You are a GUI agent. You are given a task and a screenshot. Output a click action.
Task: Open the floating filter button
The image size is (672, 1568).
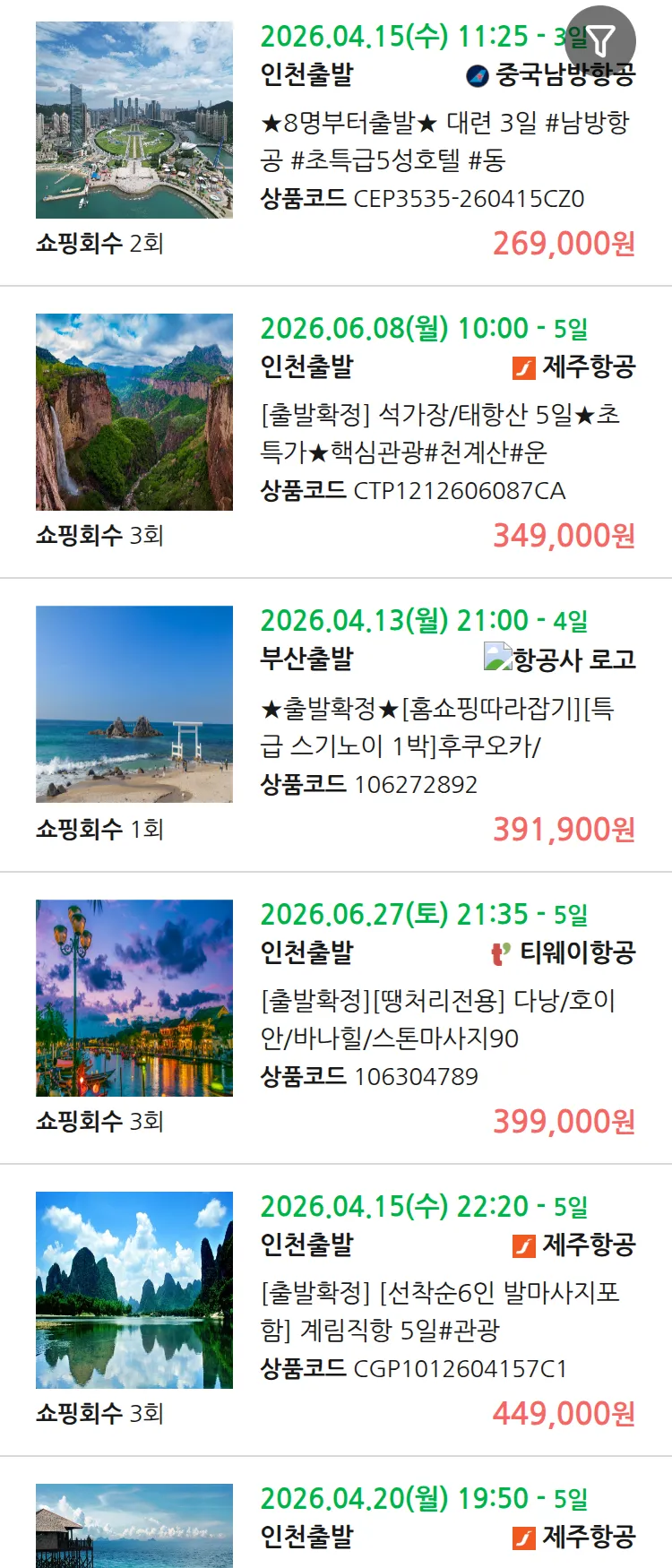(601, 40)
